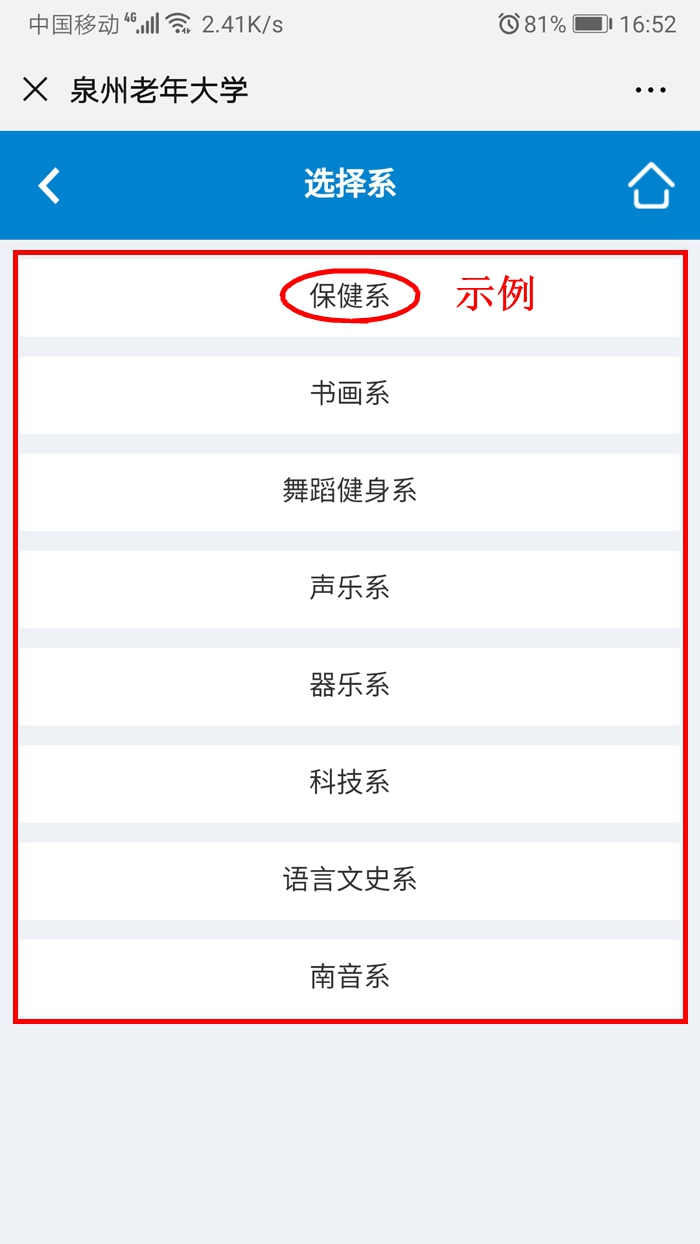Select the 保健系 department

pyautogui.click(x=350, y=296)
